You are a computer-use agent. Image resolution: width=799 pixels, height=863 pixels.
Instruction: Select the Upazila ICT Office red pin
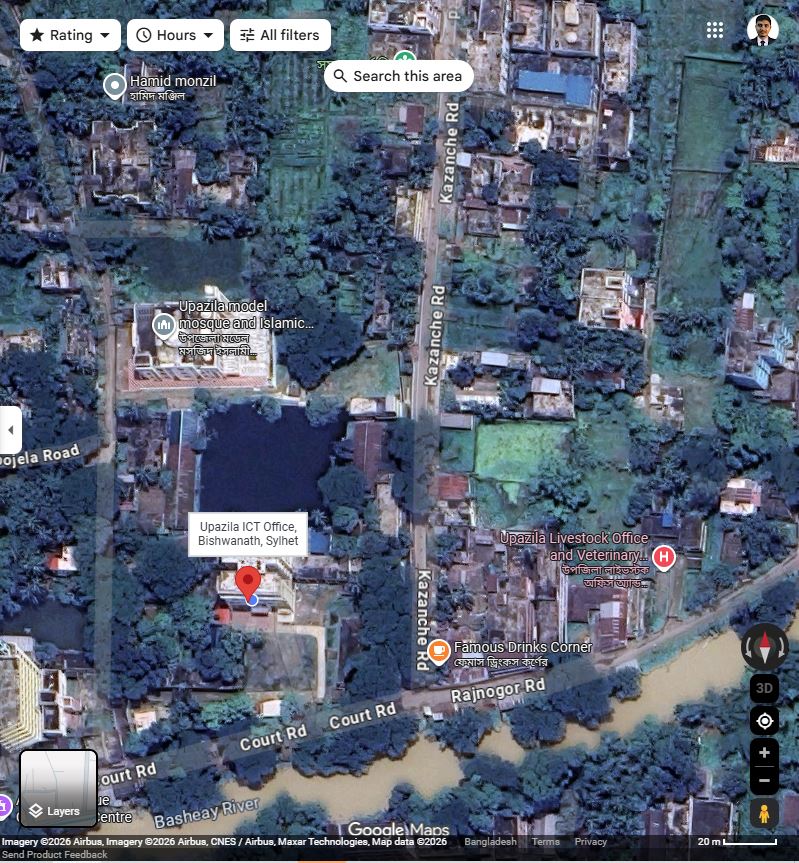(247, 582)
